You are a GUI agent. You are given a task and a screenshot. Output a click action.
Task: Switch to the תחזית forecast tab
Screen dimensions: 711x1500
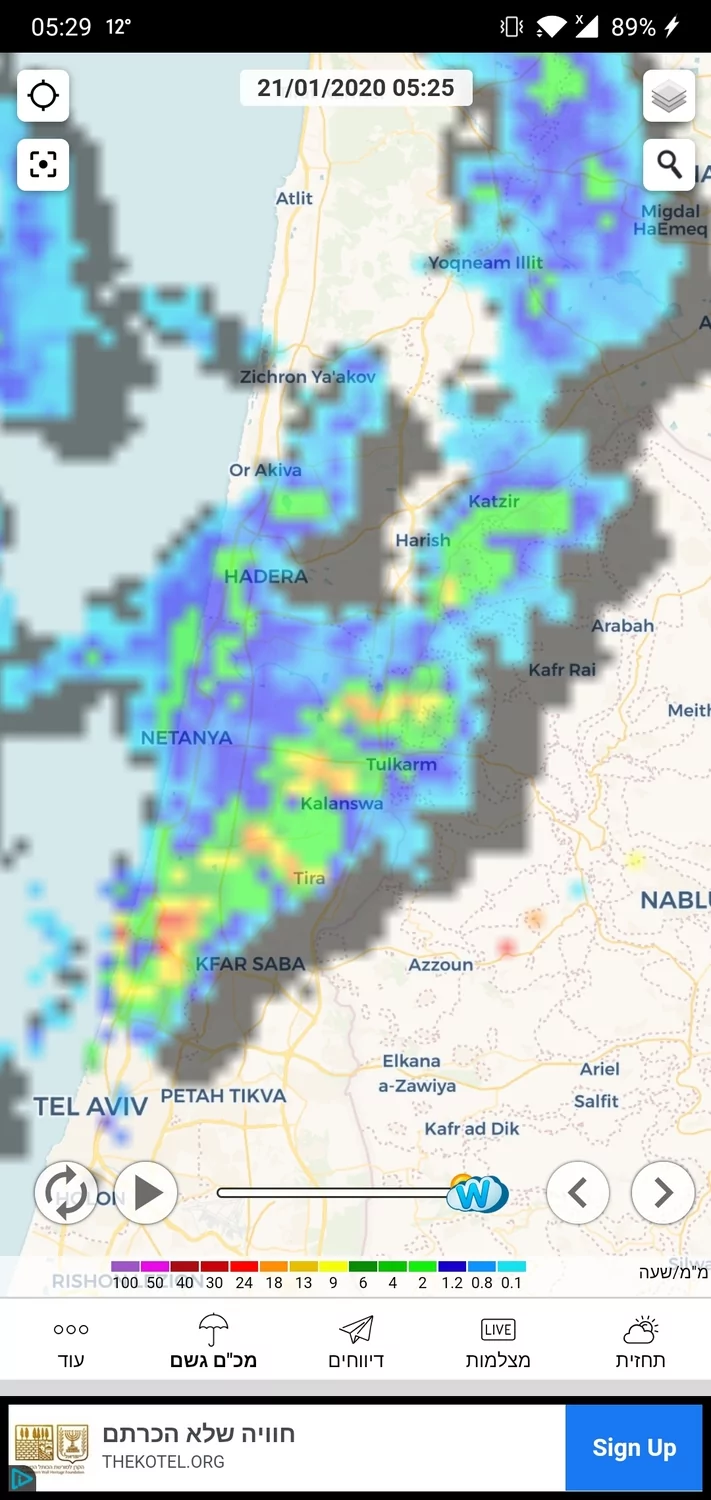click(640, 1343)
